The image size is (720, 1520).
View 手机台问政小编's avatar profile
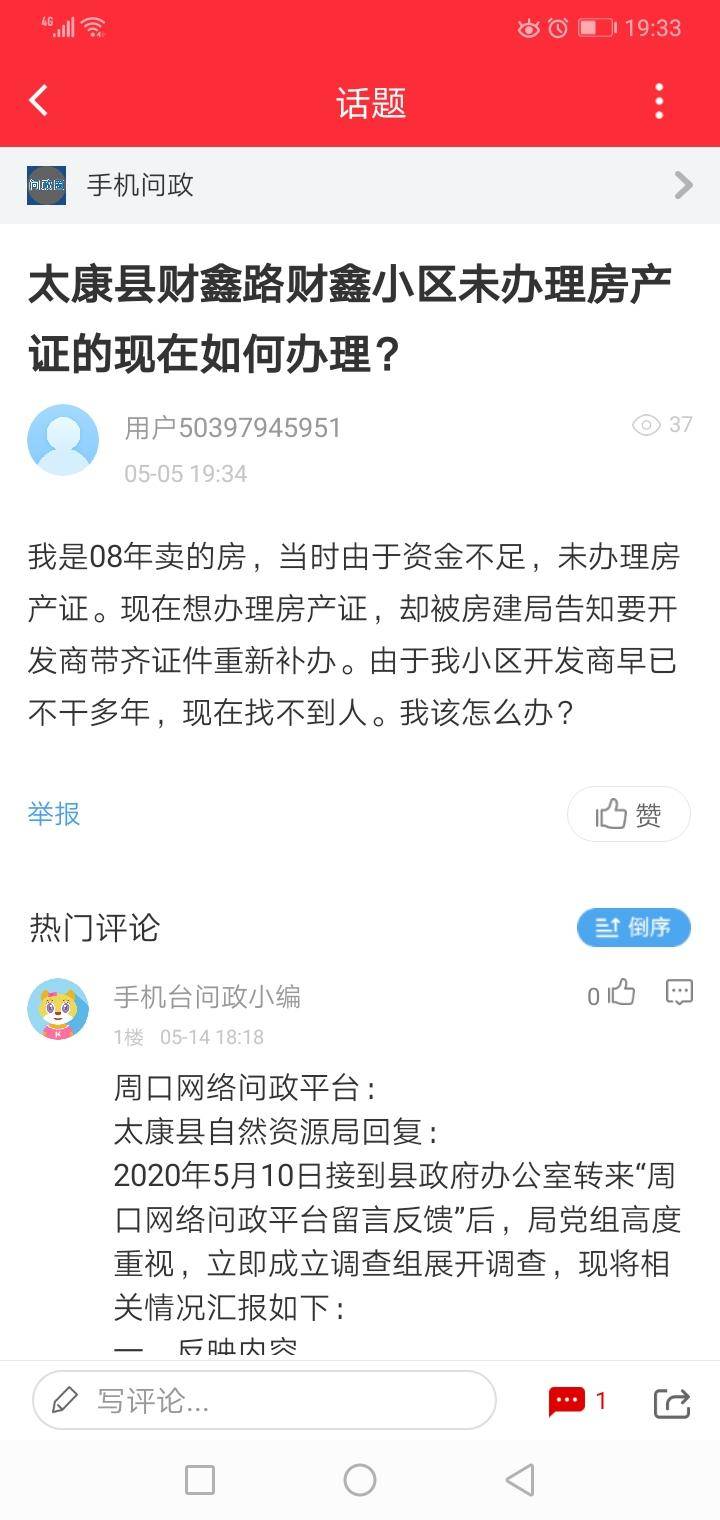click(x=58, y=1009)
